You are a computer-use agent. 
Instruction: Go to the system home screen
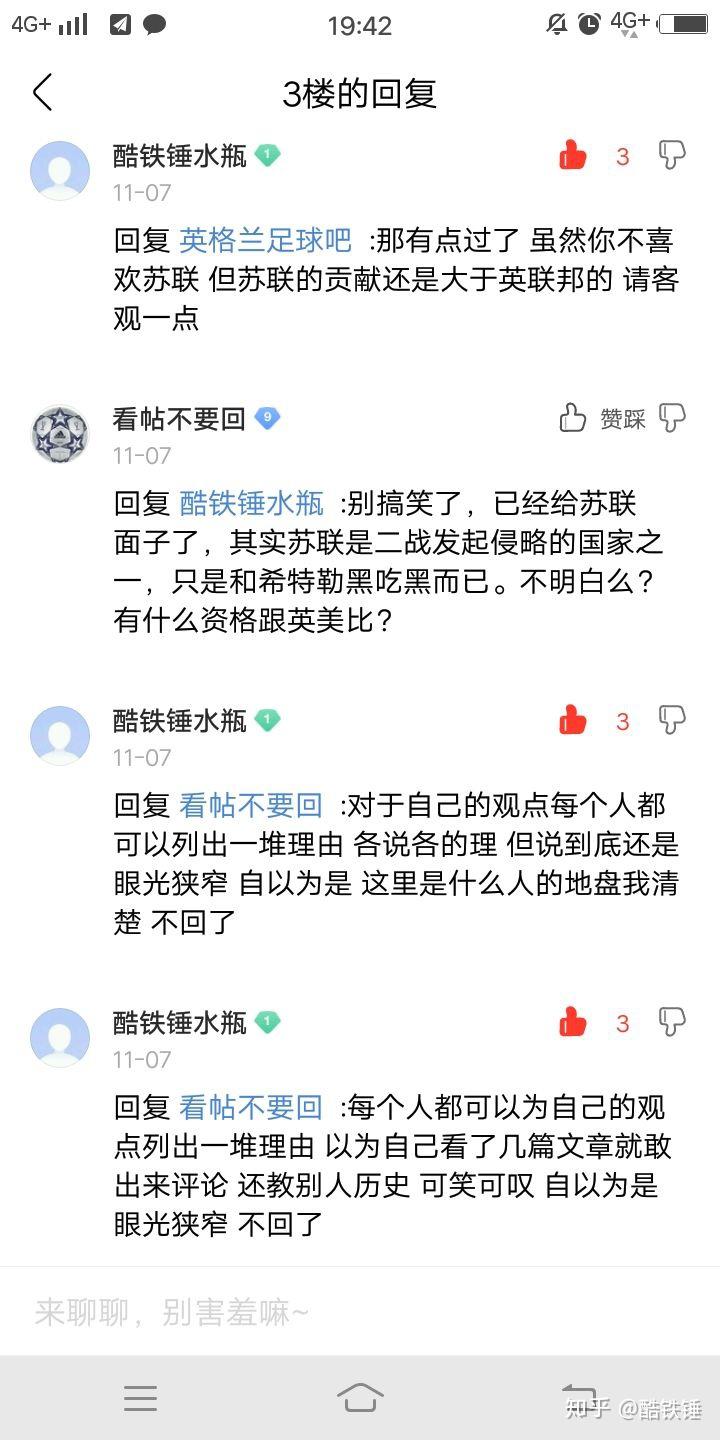360,1397
